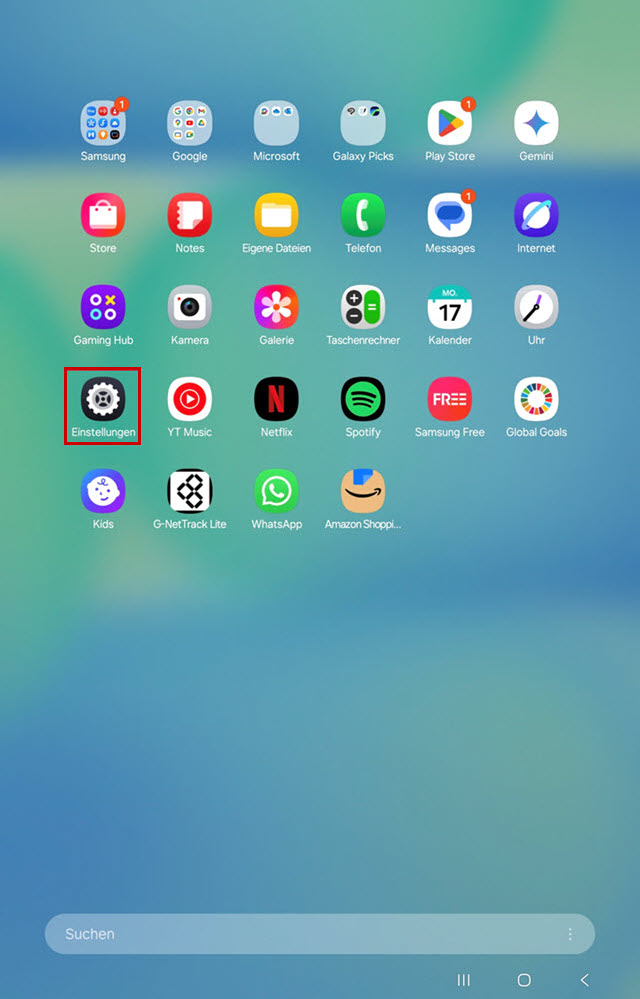Open the search bar's three-dot menu

point(570,934)
